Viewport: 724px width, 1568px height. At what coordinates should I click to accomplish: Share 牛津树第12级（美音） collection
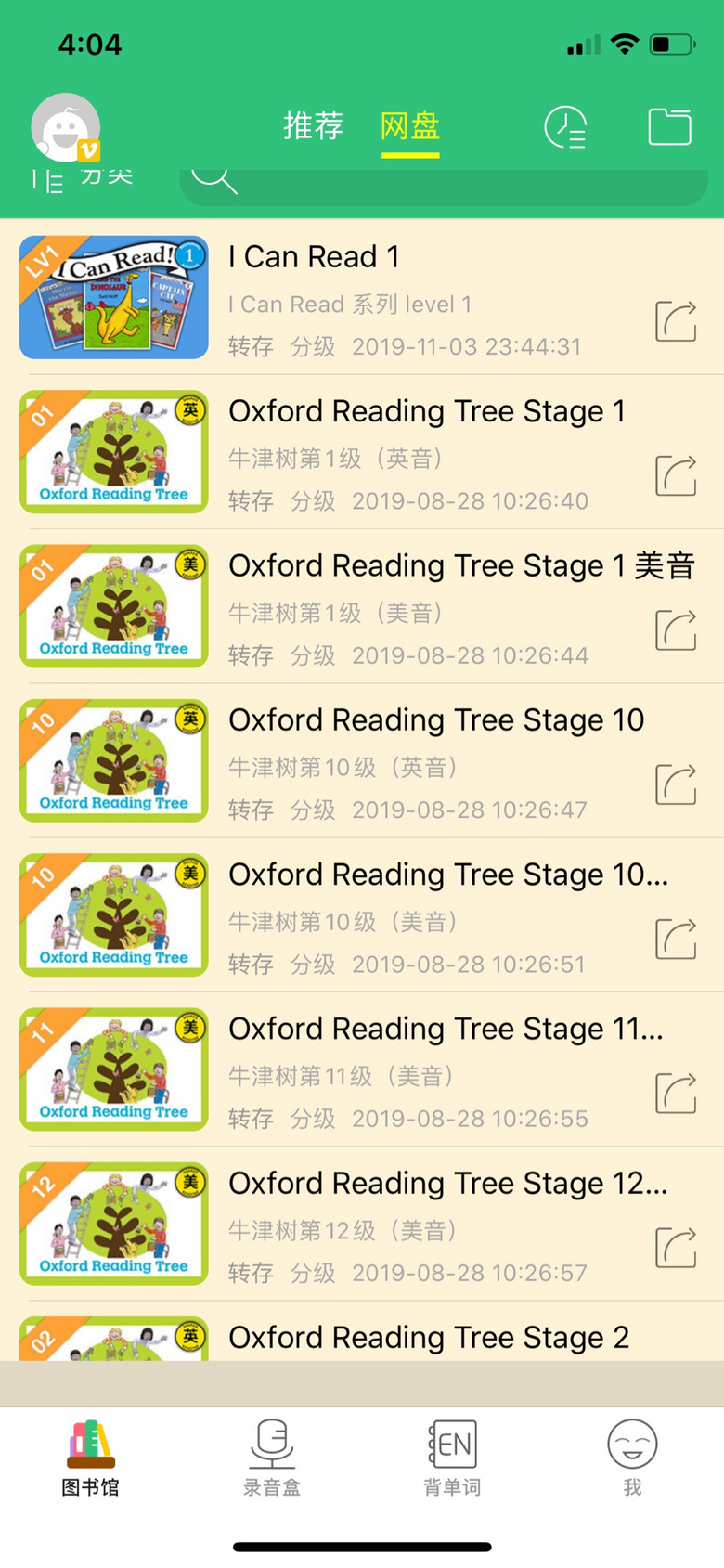pos(676,1248)
